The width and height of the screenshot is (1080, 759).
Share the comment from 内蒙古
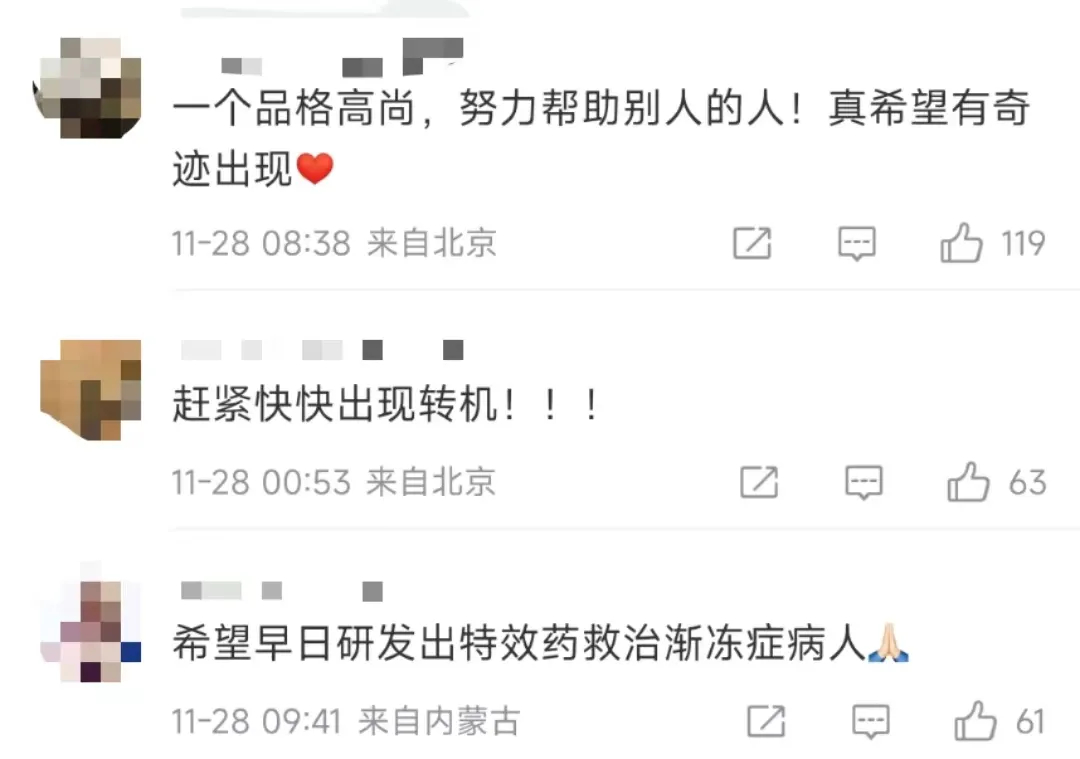pyautogui.click(x=766, y=720)
